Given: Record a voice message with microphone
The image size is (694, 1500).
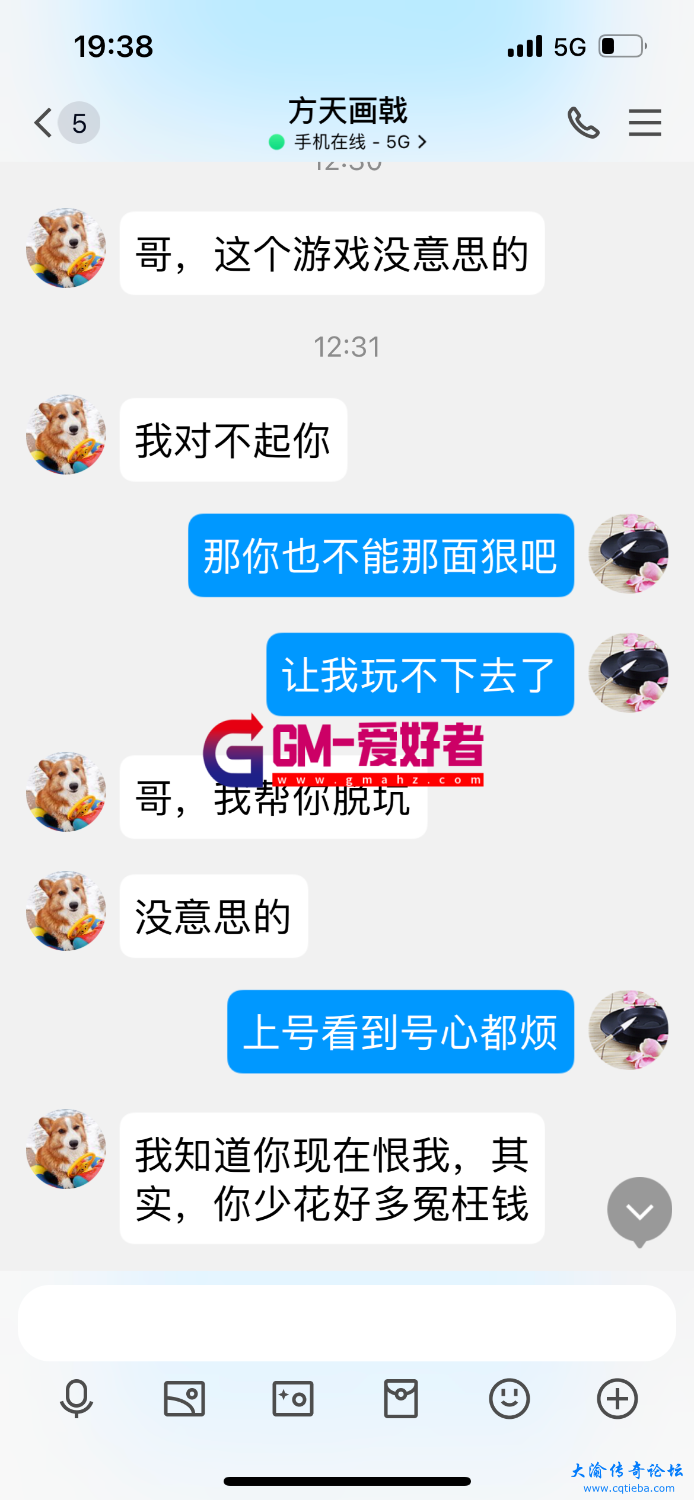Looking at the screenshot, I should [76, 1399].
